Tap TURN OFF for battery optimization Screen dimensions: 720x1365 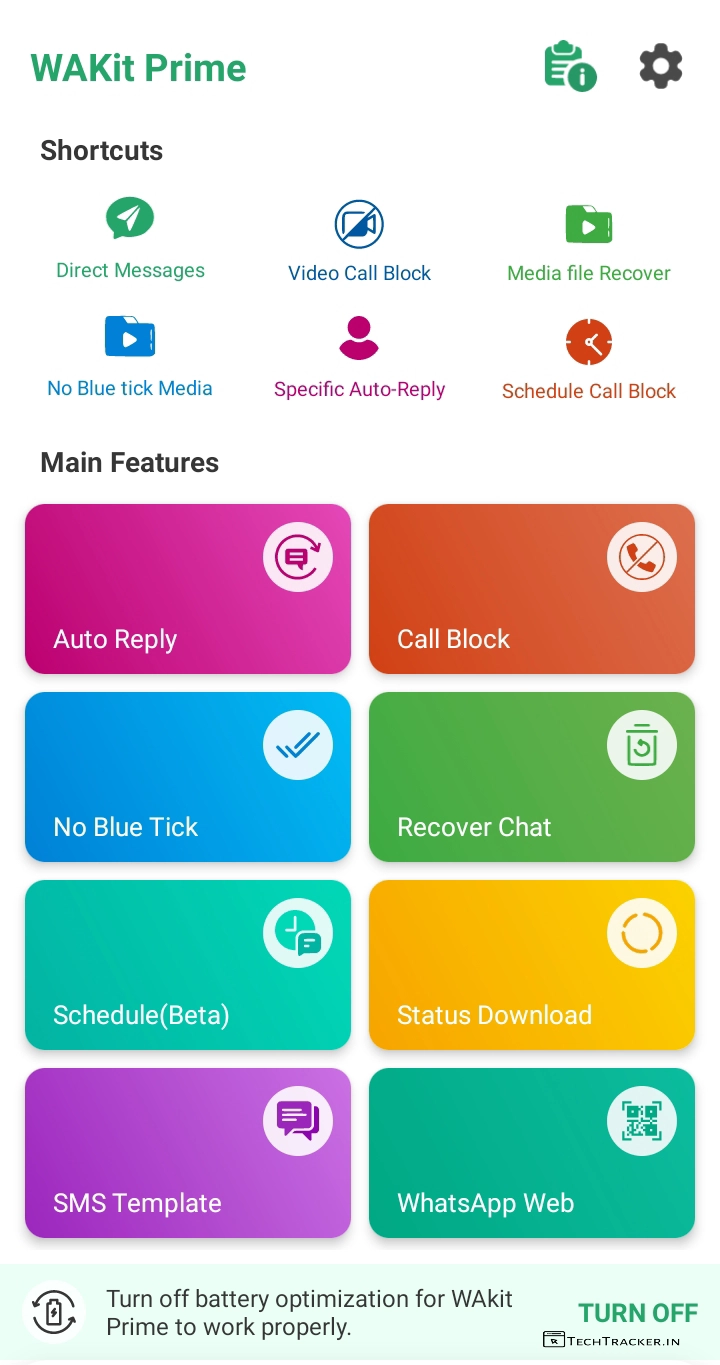click(x=637, y=1312)
